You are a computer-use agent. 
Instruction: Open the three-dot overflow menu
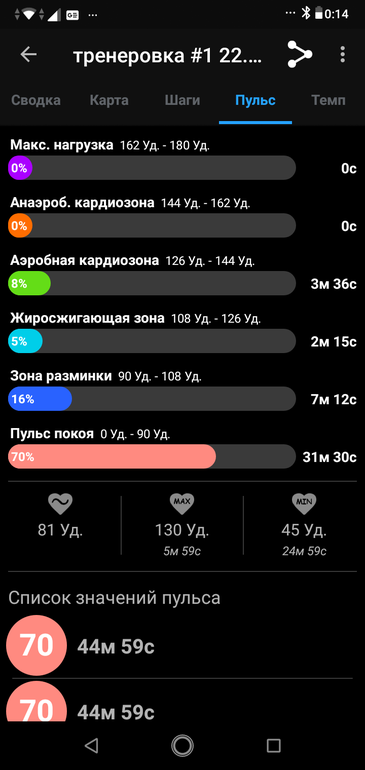point(343,55)
